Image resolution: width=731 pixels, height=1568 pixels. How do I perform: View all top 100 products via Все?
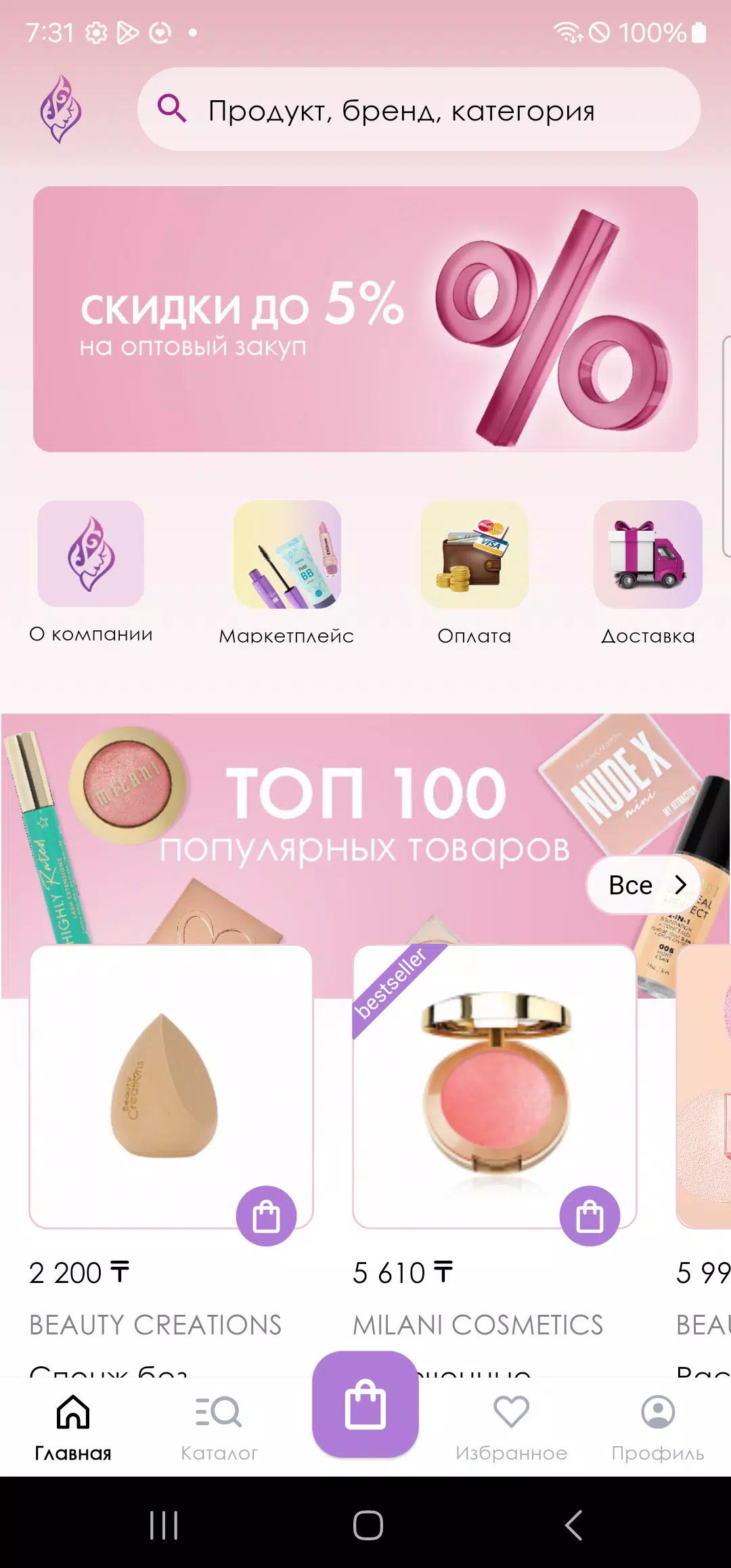tap(644, 885)
